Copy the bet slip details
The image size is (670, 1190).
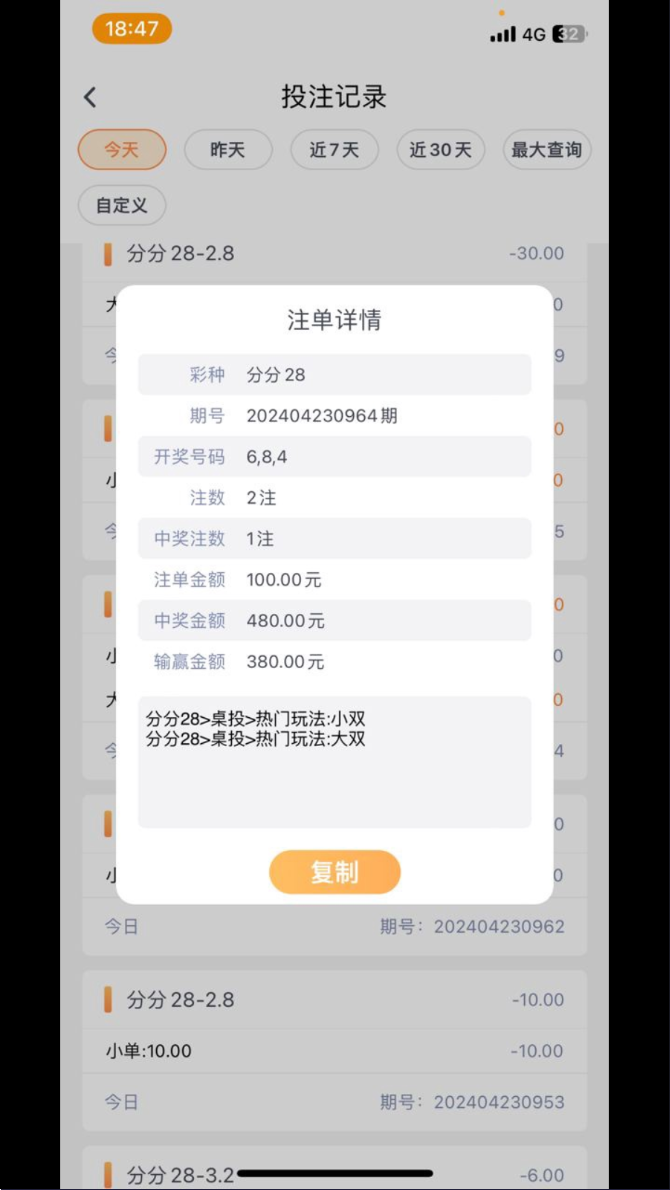click(x=334, y=872)
